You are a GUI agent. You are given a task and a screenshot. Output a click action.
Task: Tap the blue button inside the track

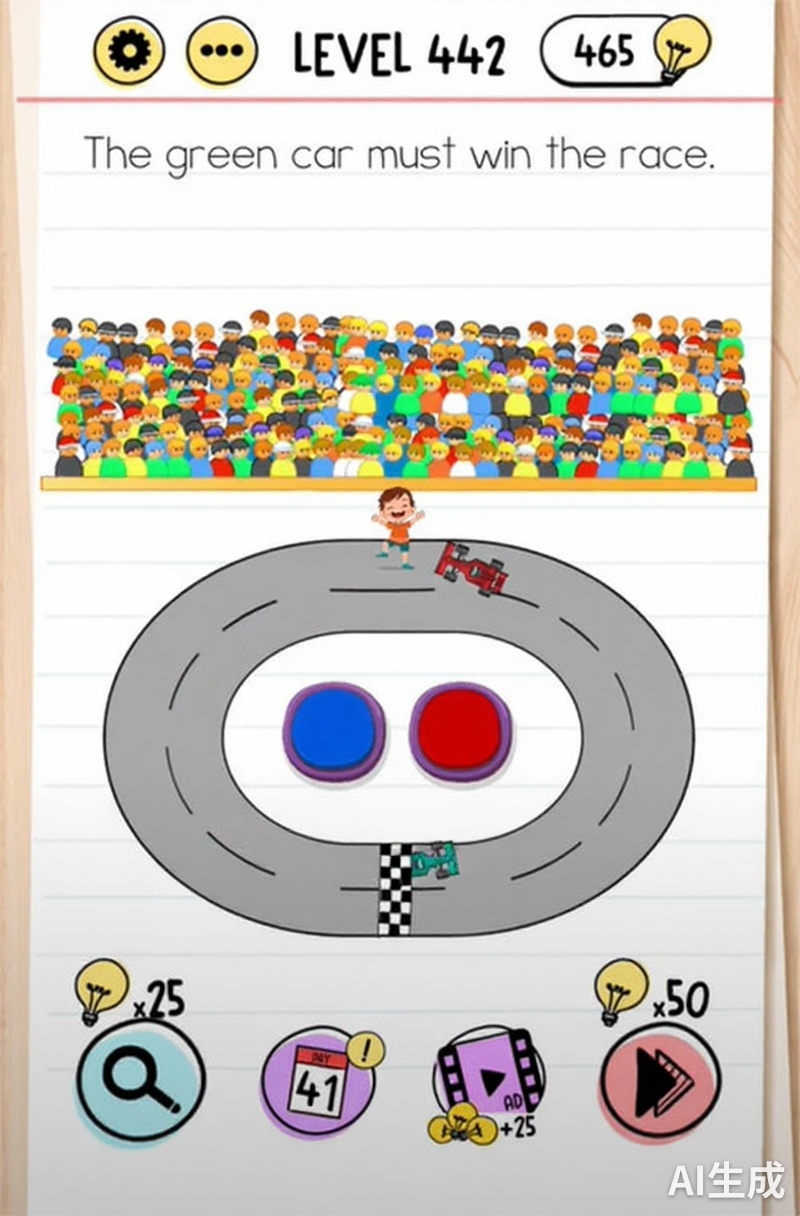(333, 730)
